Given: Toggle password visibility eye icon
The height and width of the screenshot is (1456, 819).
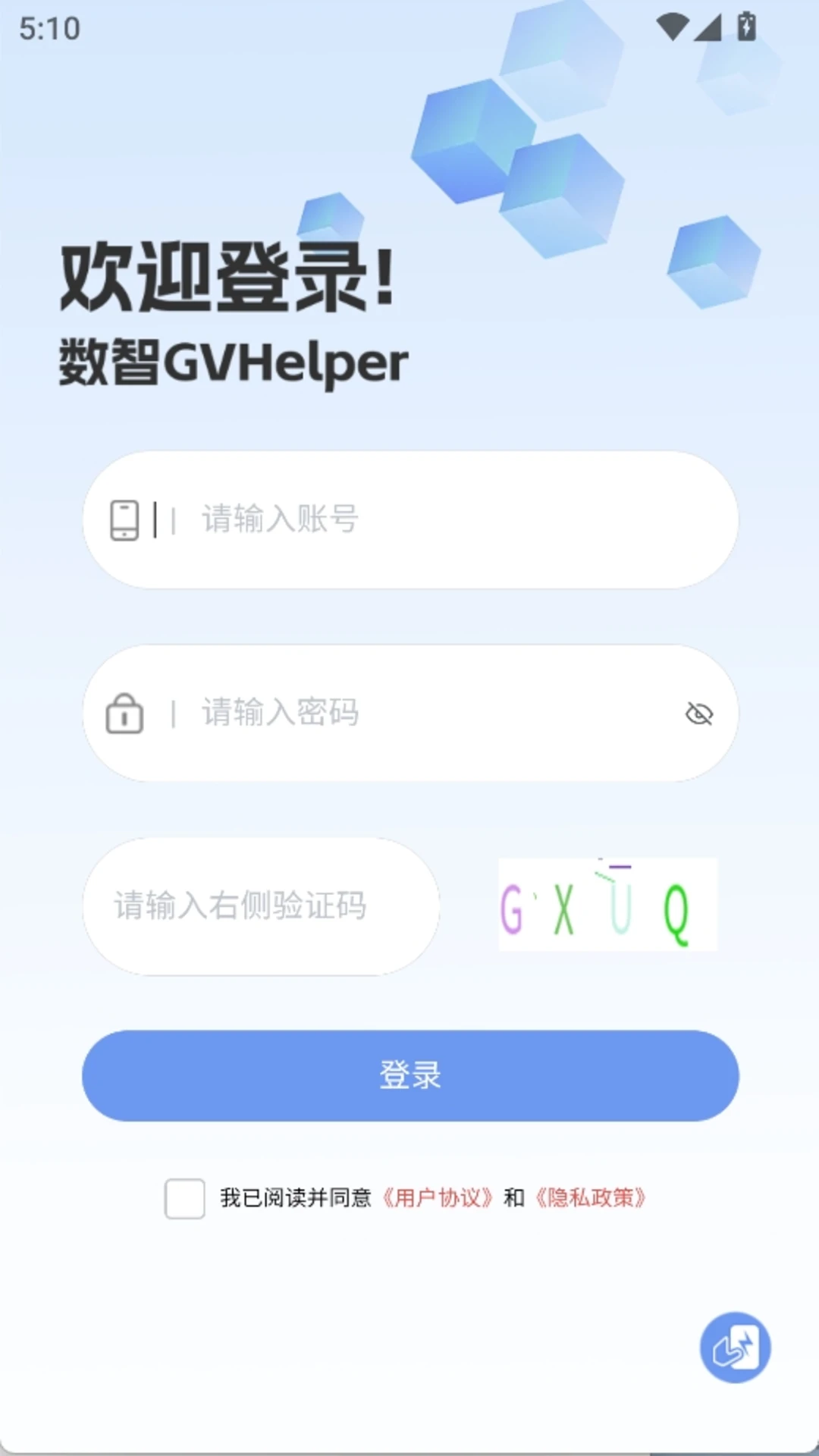Looking at the screenshot, I should point(699,714).
